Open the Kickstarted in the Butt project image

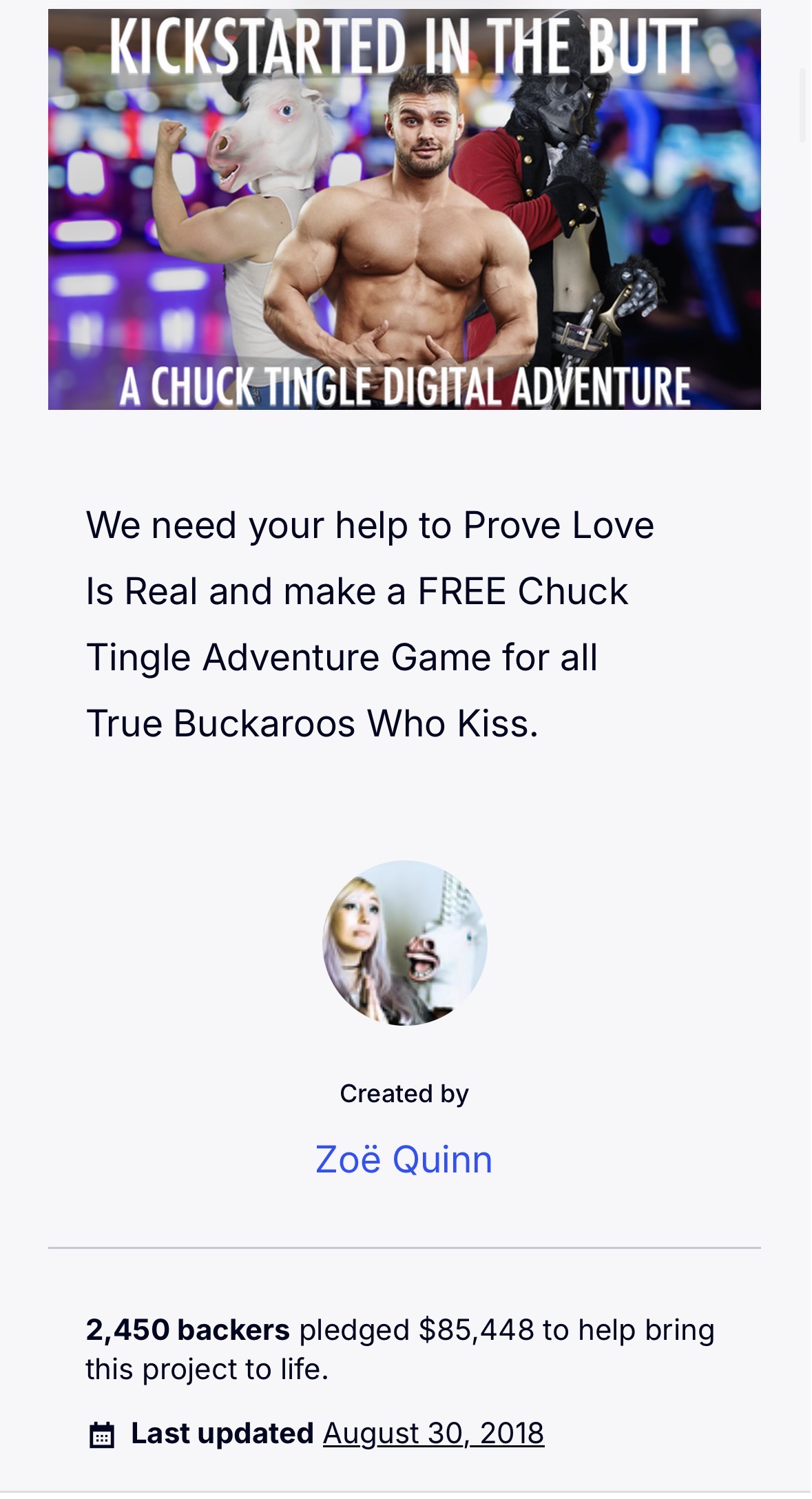pyautogui.click(x=404, y=209)
